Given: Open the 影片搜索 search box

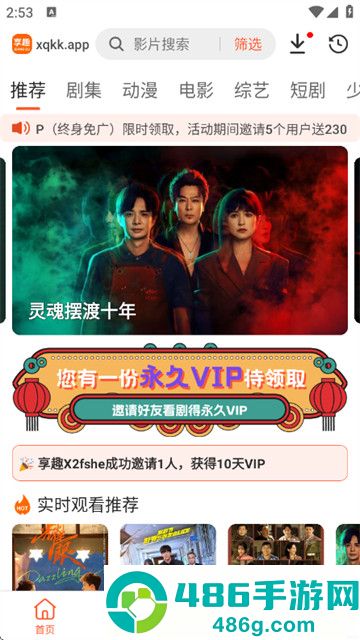Looking at the screenshot, I should 162,44.
